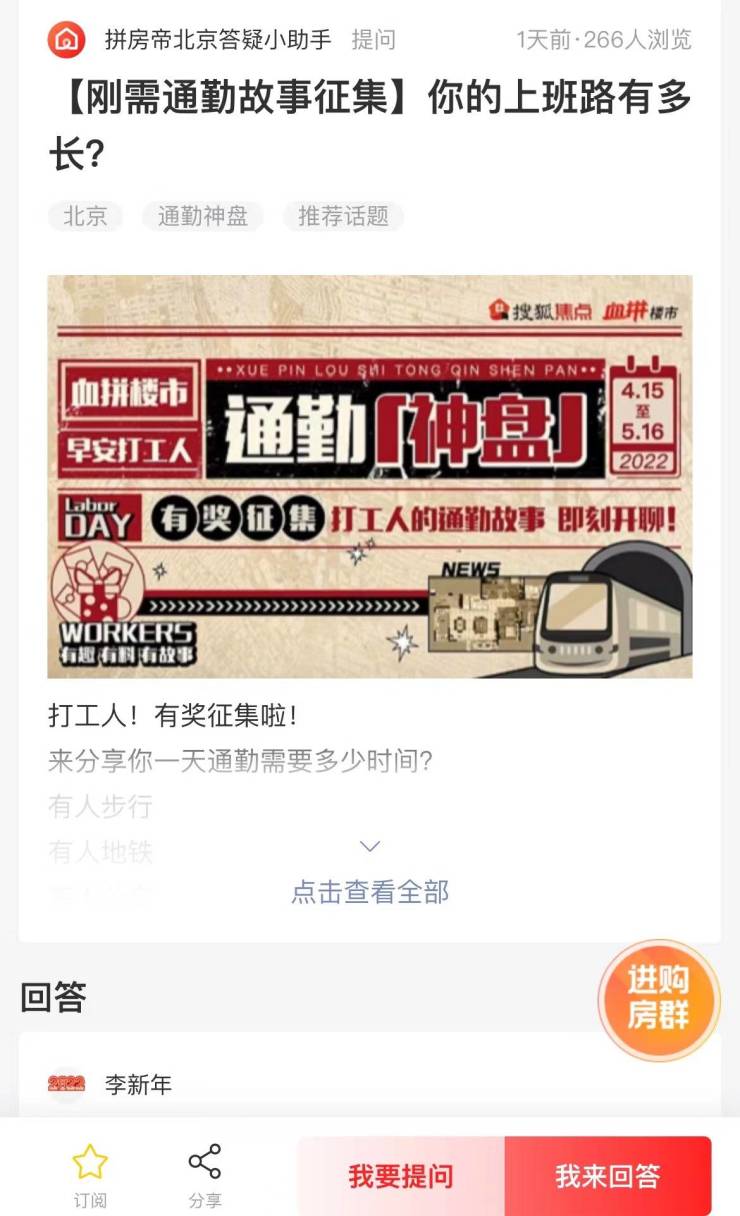
Task: Select the 北京 tag chip
Action: (x=85, y=216)
